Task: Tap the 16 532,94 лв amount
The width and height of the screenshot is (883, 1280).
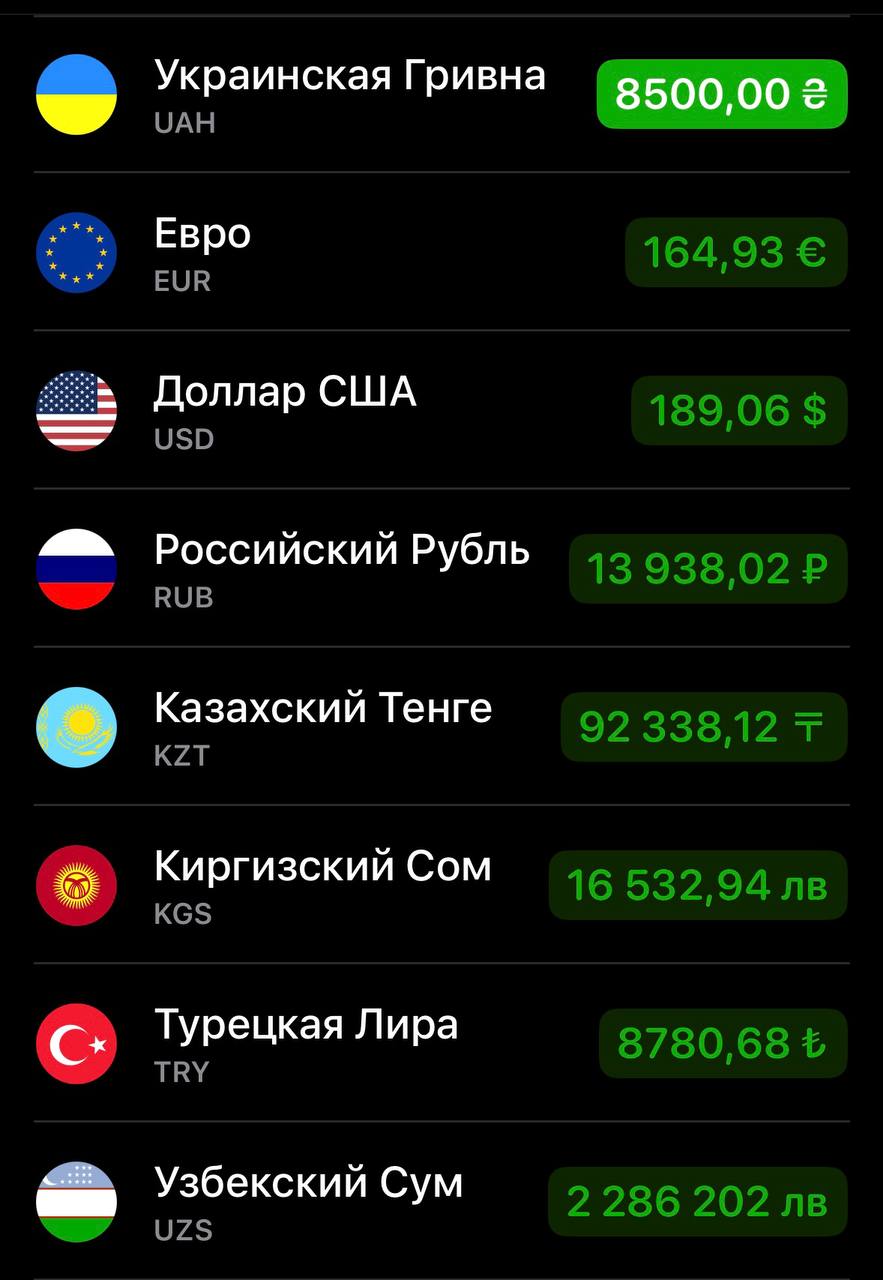Action: pyautogui.click(x=698, y=885)
